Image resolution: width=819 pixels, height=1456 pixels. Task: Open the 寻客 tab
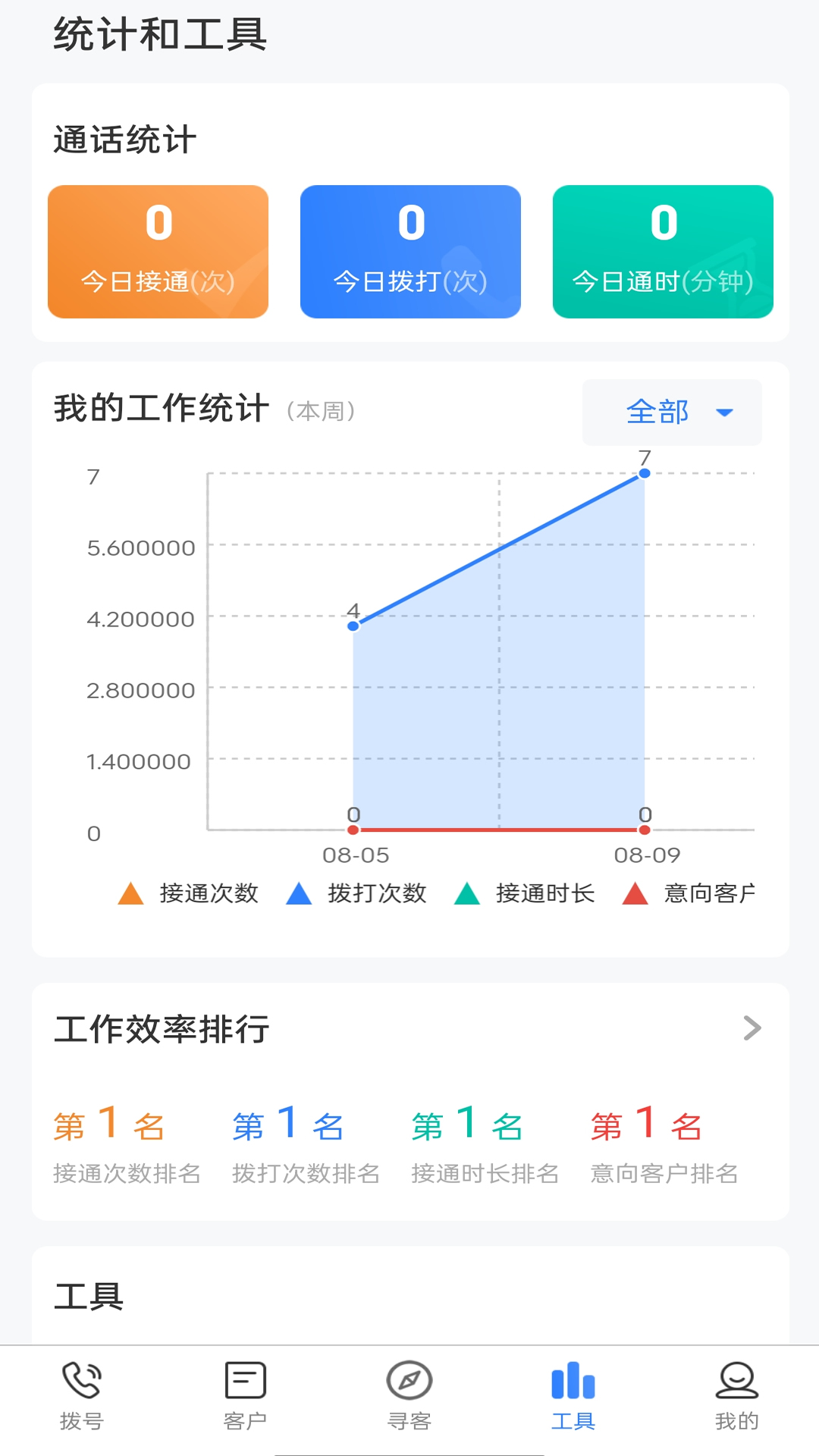click(x=409, y=1396)
